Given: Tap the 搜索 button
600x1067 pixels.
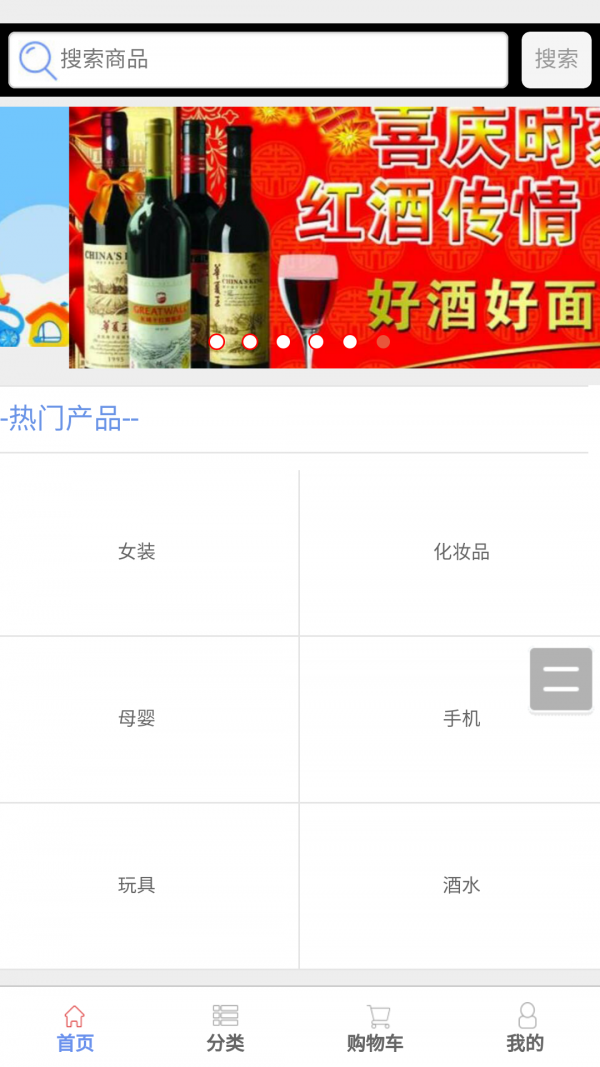Looking at the screenshot, I should (556, 60).
